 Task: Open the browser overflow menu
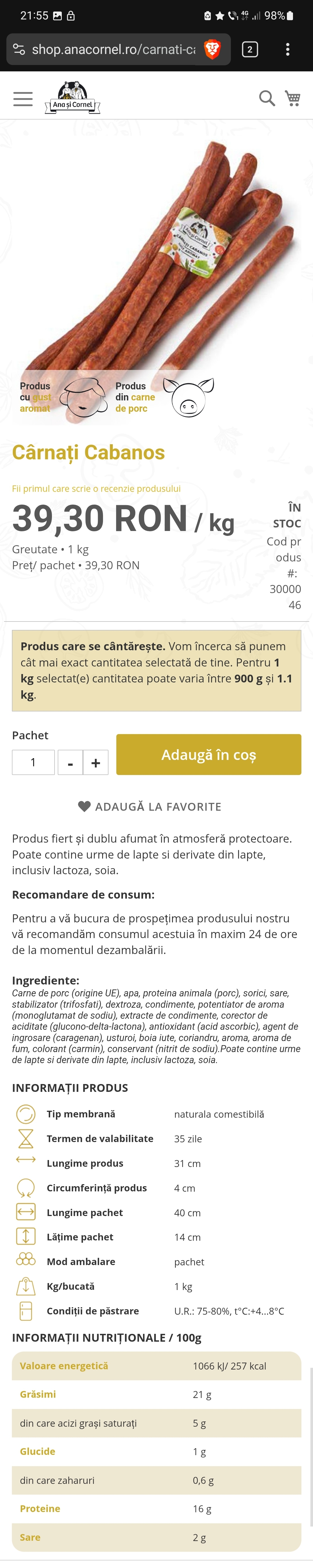pos(287,49)
